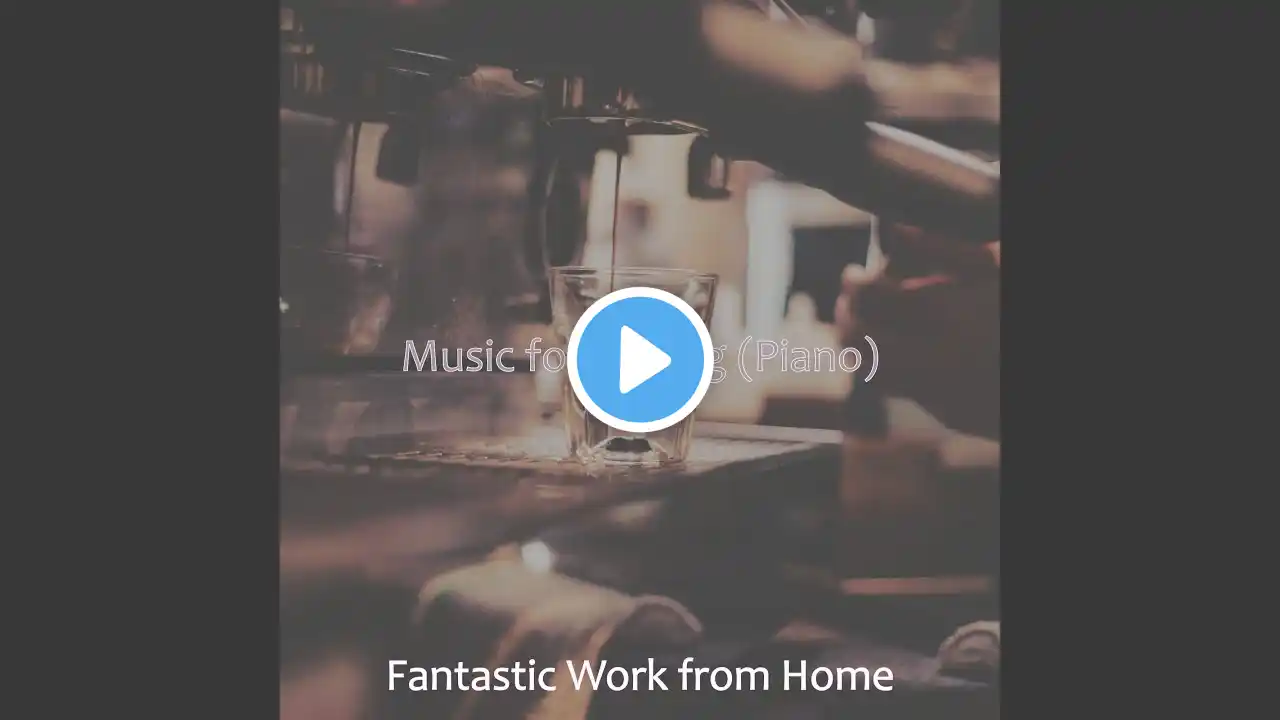Play the Fantastic Work from Home video
The height and width of the screenshot is (720, 1280).
[x=640, y=359]
